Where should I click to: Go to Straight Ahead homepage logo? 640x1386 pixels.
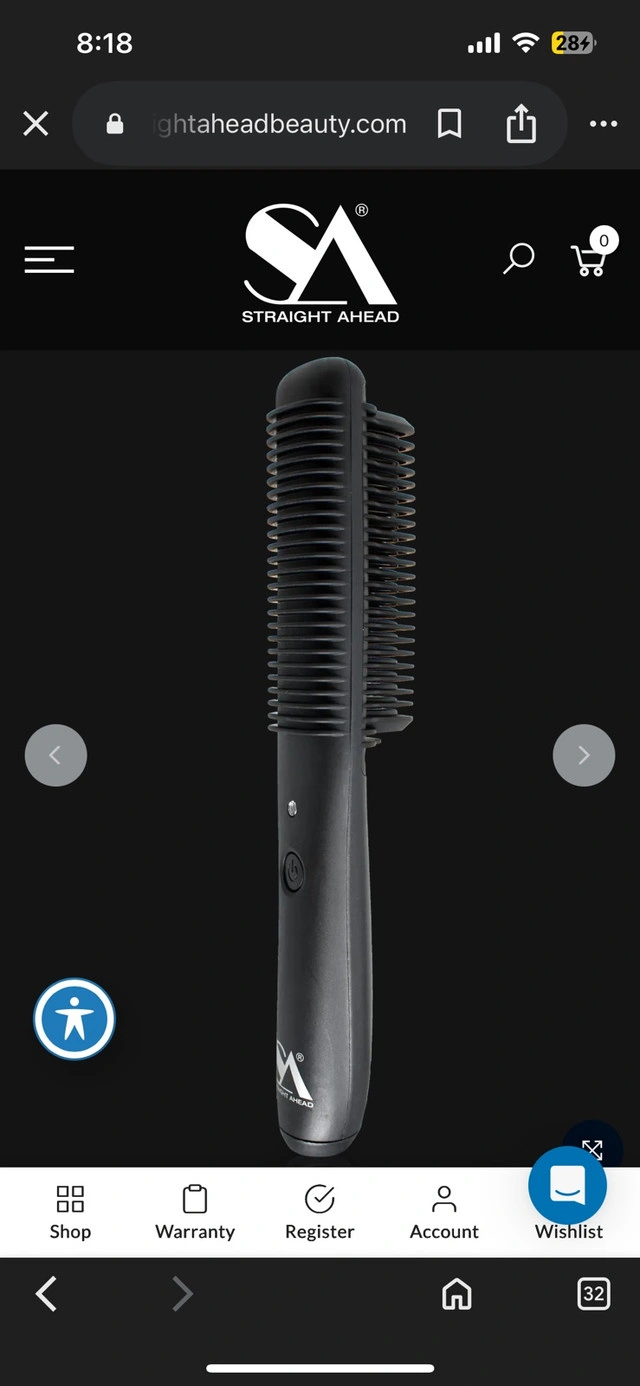point(320,264)
